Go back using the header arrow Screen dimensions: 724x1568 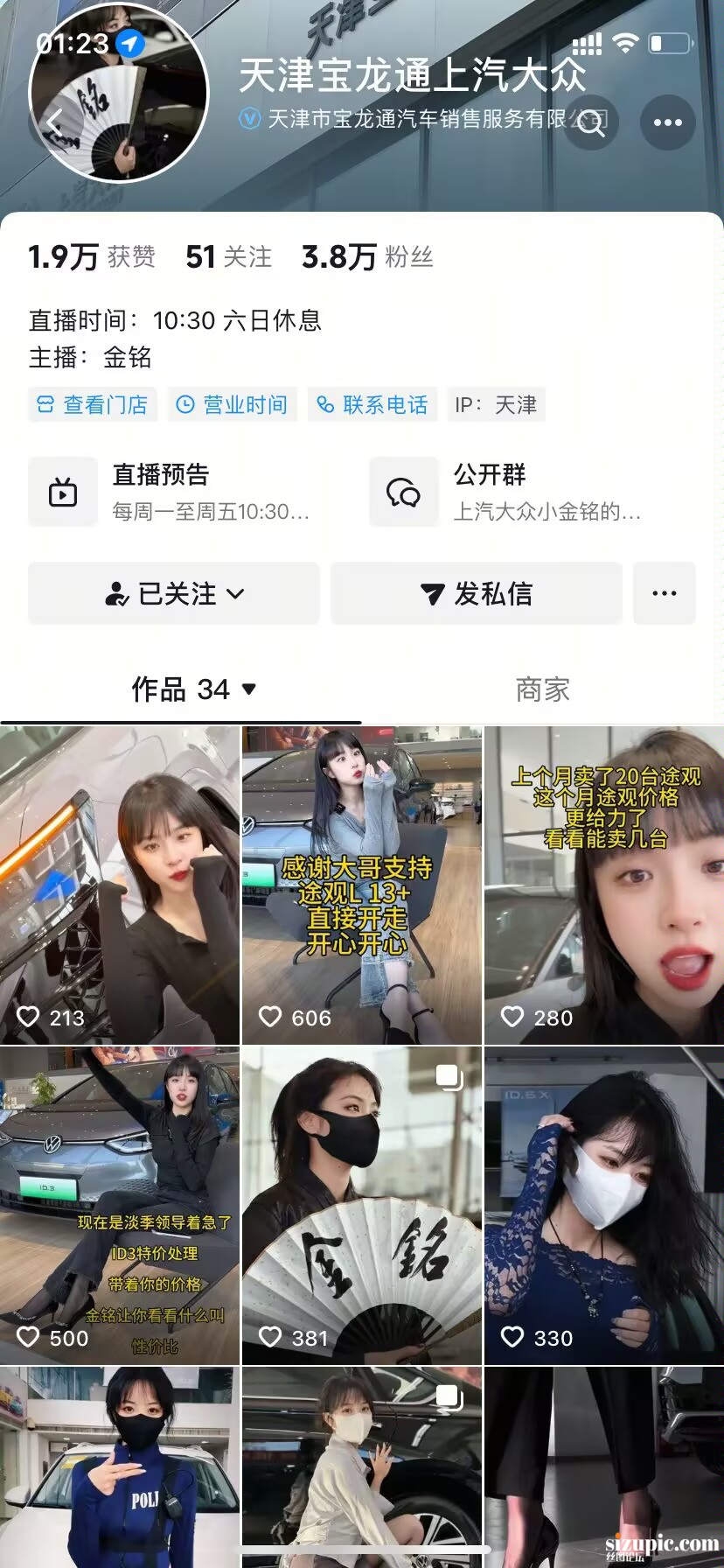coord(54,123)
